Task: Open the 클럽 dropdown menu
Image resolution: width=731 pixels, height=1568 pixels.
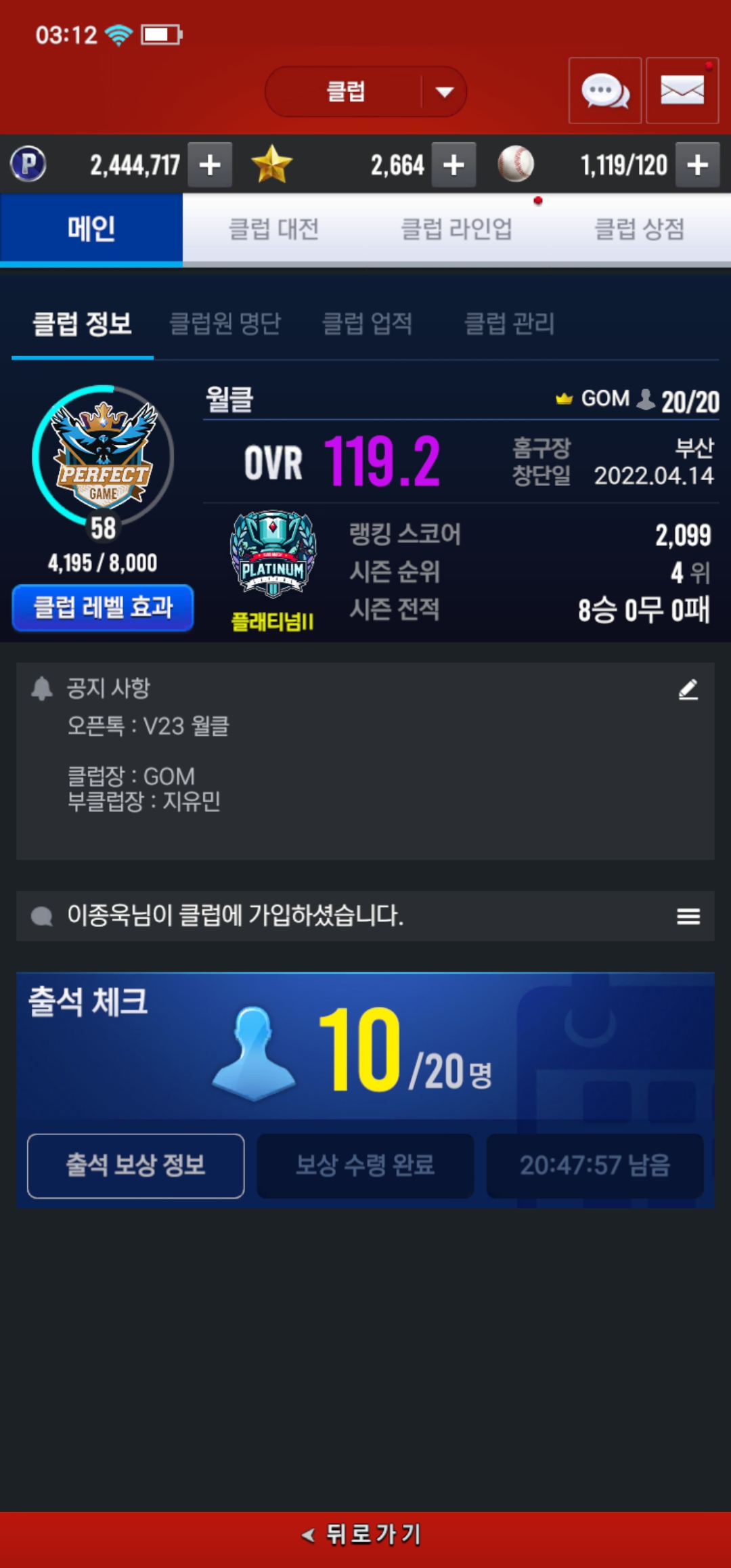Action: coord(365,91)
